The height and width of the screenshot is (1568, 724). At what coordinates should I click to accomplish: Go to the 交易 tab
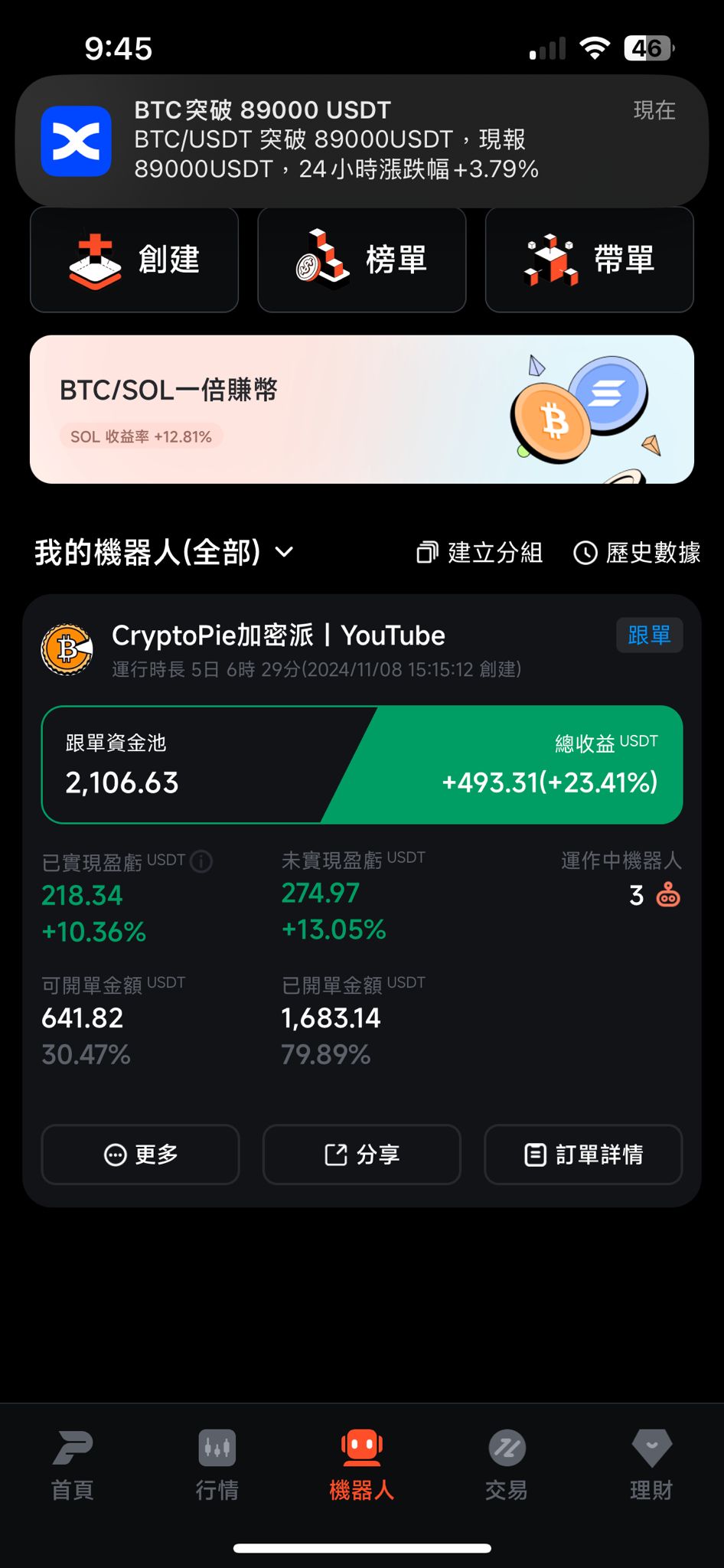click(x=506, y=1464)
